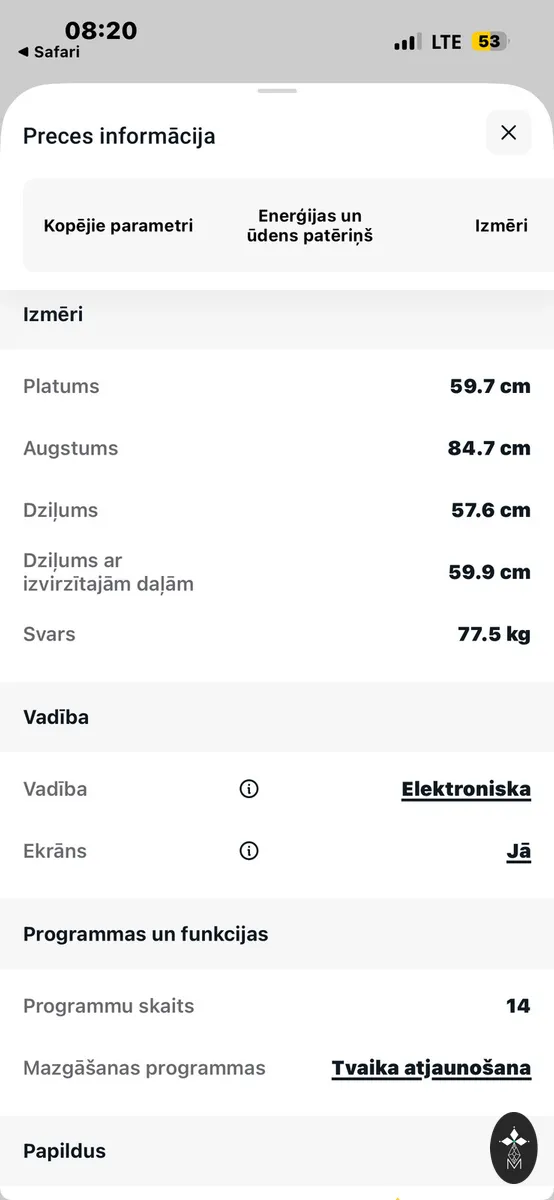The height and width of the screenshot is (1200, 554).
Task: Switch to the Kopējie parametri tab
Action: click(x=118, y=226)
